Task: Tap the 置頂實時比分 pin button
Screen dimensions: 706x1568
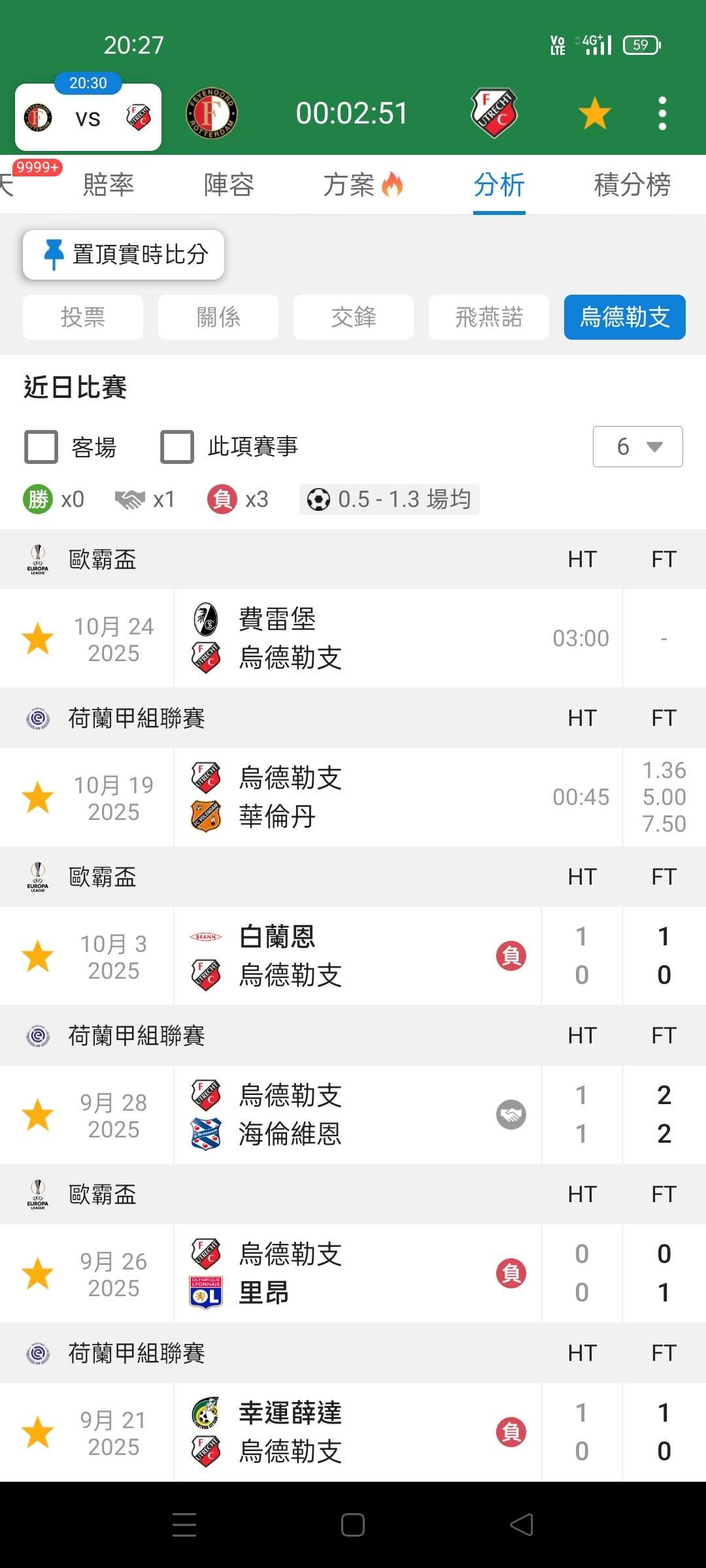Action: (x=124, y=254)
